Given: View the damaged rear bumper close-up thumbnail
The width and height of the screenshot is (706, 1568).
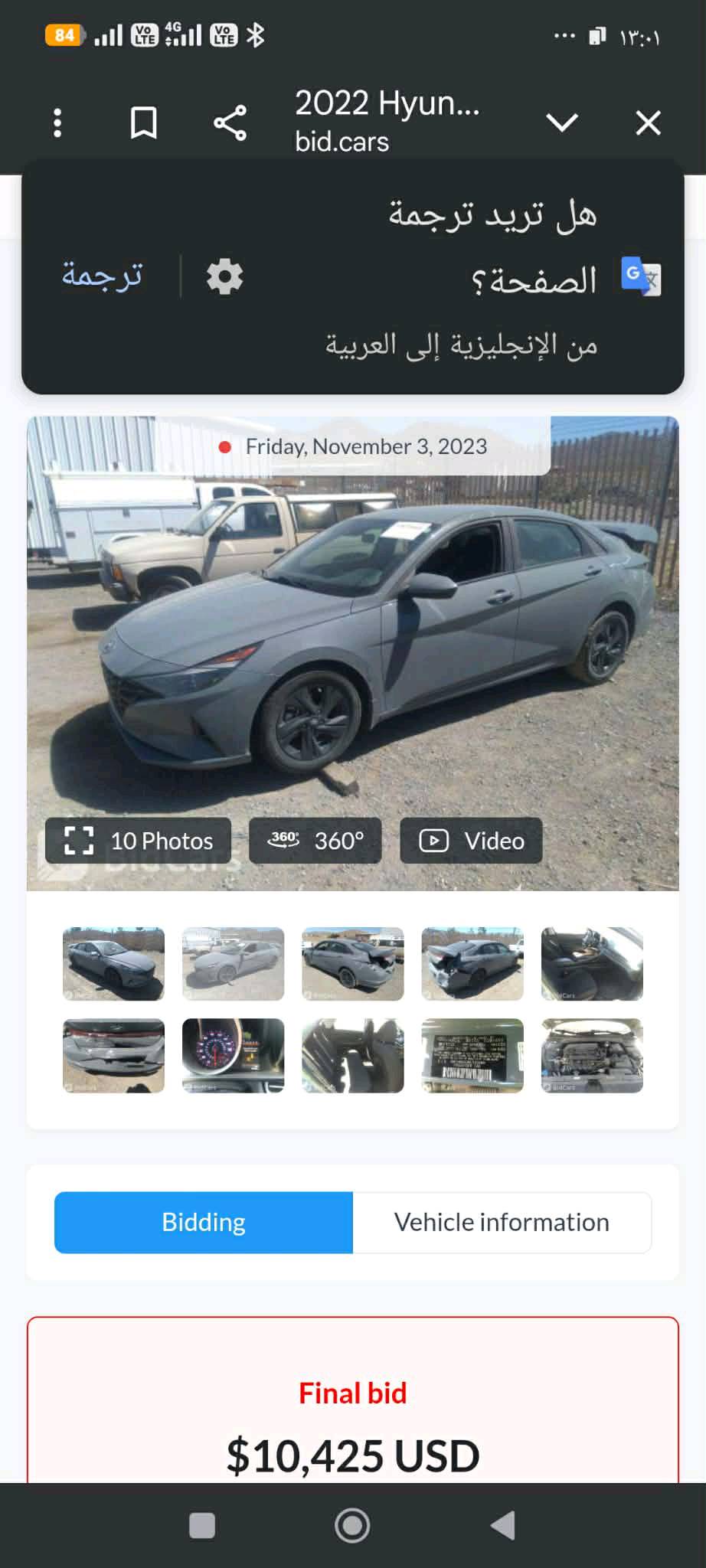Looking at the screenshot, I should tap(113, 1055).
